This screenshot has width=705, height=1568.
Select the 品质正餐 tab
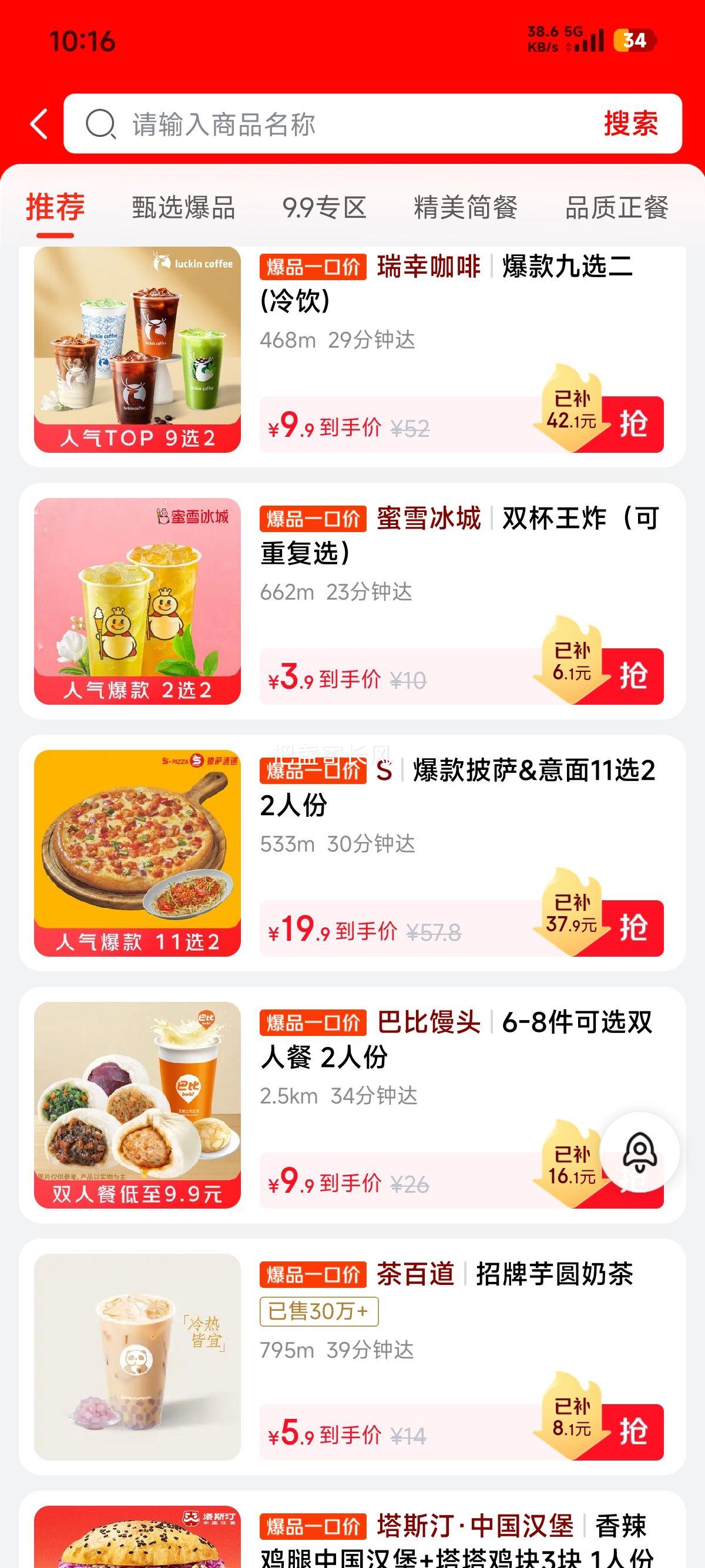pos(616,207)
